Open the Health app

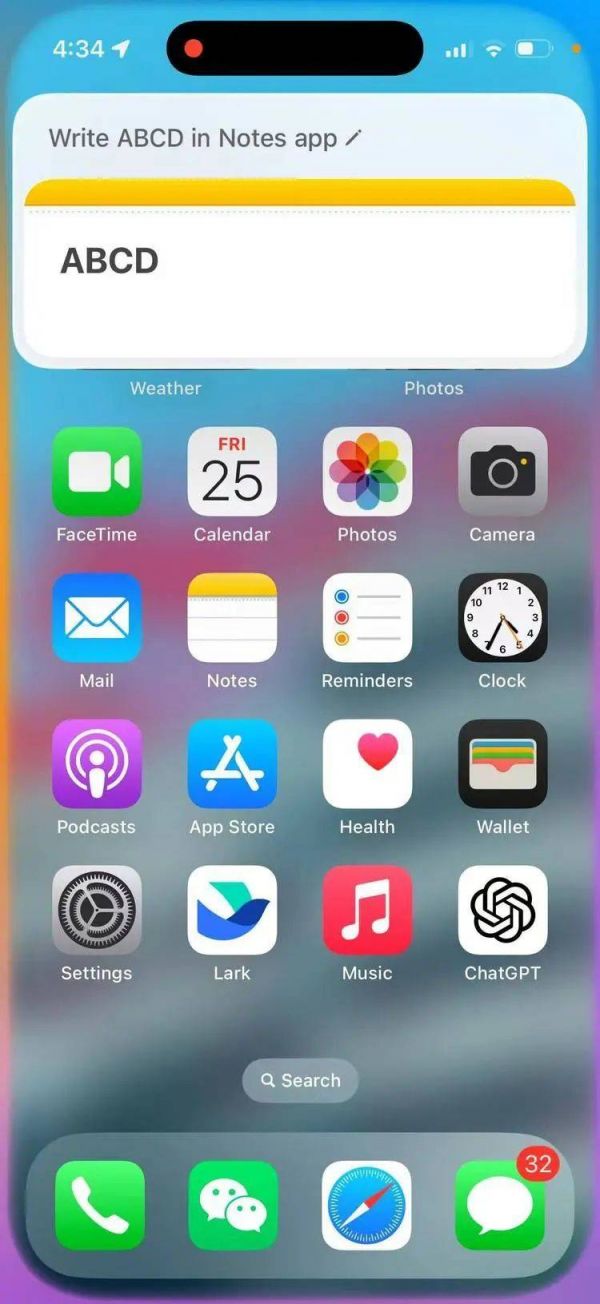point(367,763)
